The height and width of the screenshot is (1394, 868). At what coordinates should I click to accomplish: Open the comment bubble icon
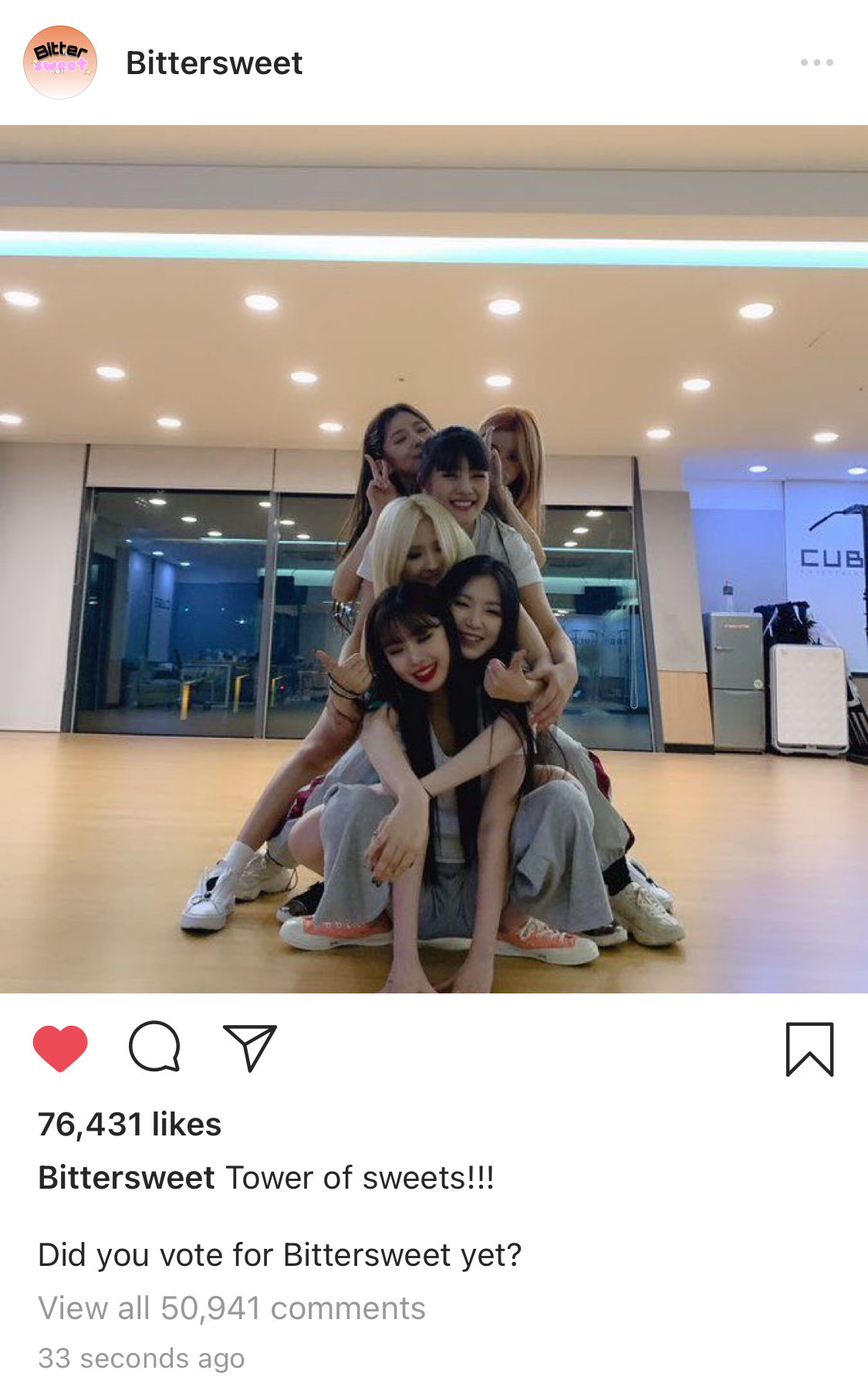point(154,1047)
